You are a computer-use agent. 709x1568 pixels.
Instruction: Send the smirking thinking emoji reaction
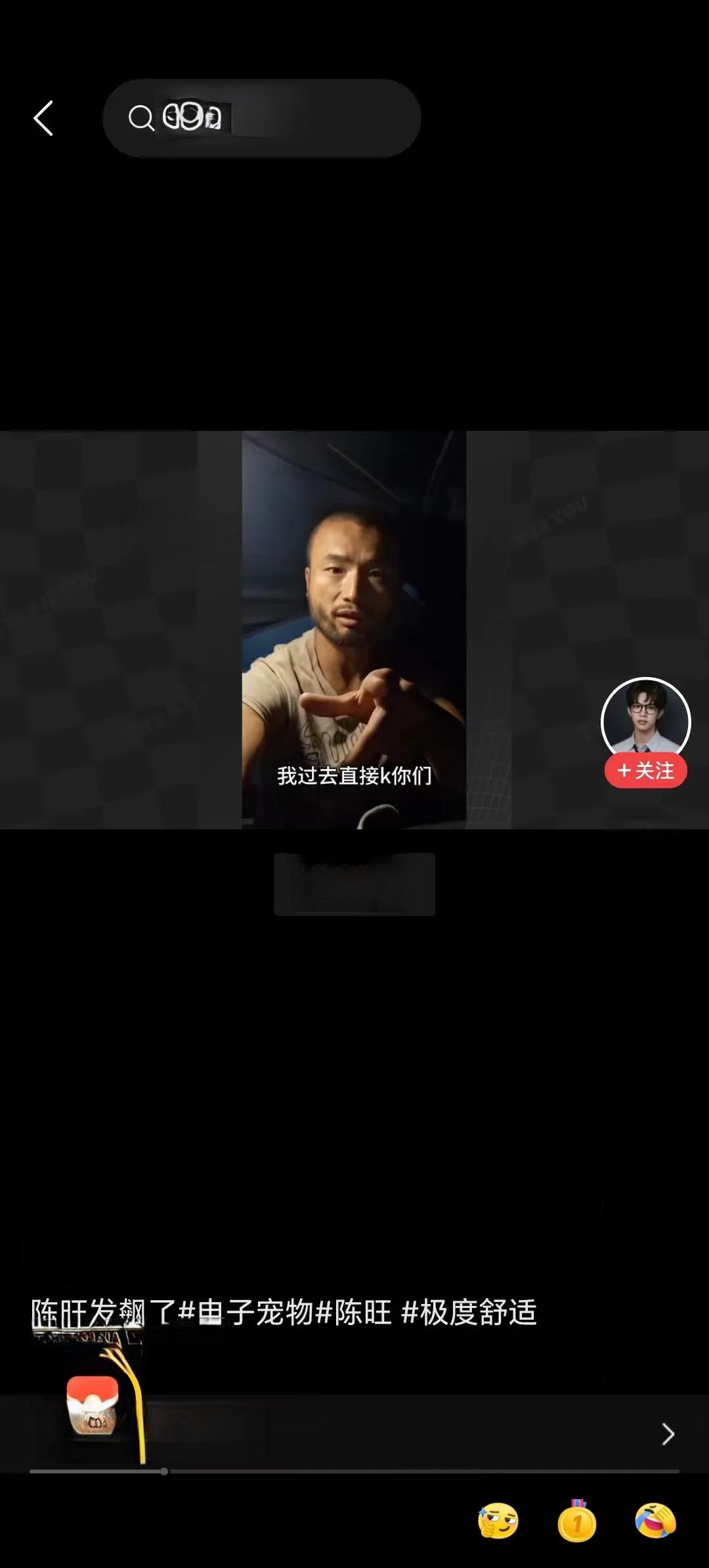[x=498, y=1521]
